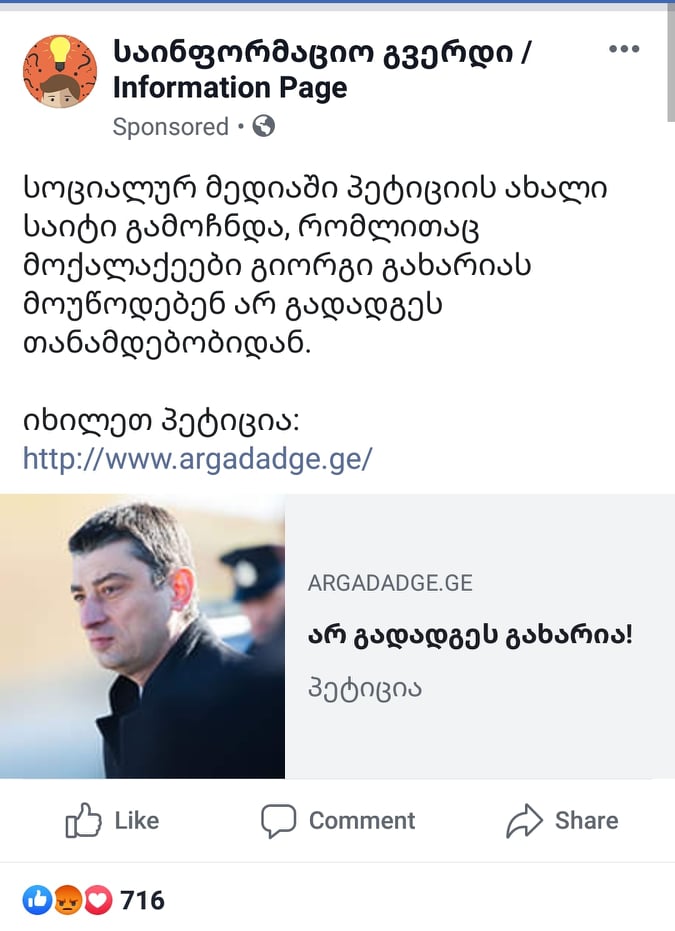Screen dimensions: 675x931
Task: Open the argadadge.ge URL link
Action: click(197, 459)
